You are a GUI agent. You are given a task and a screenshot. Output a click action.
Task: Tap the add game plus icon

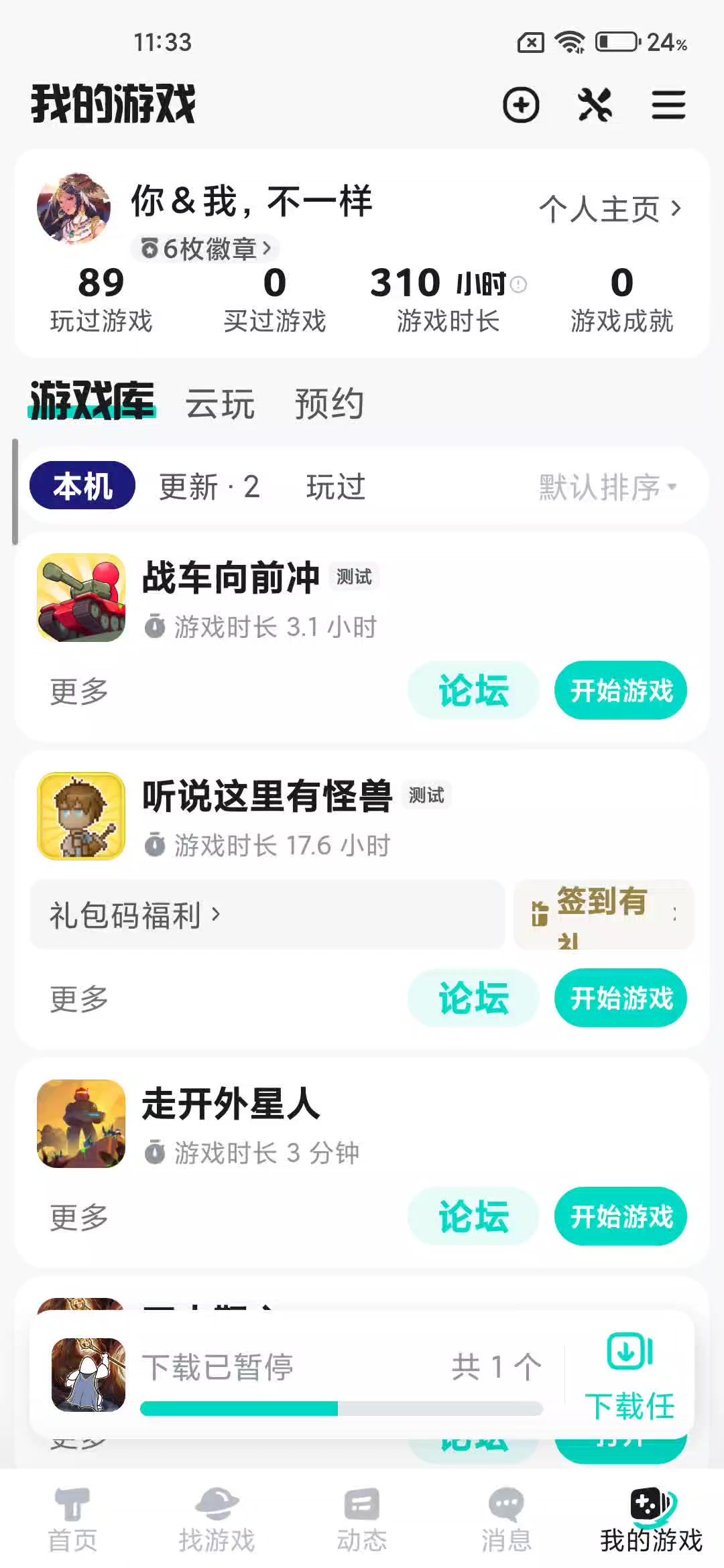521,105
